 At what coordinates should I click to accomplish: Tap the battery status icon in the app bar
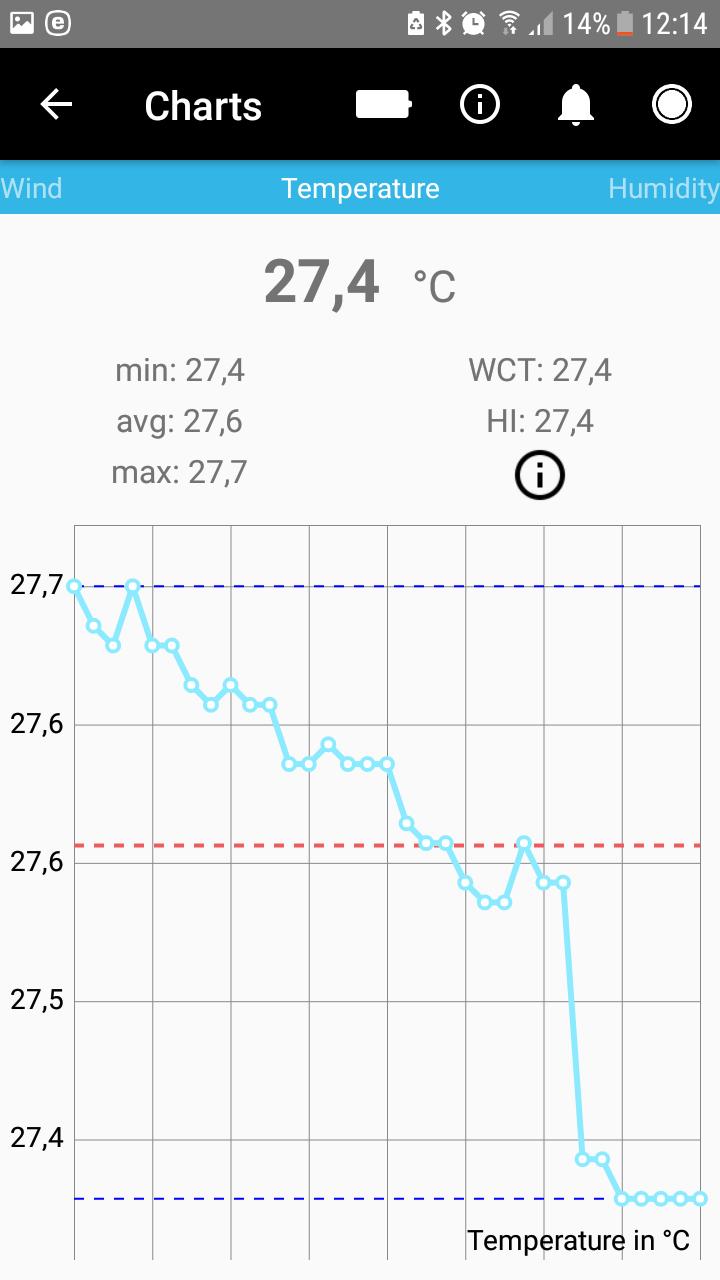tap(383, 104)
